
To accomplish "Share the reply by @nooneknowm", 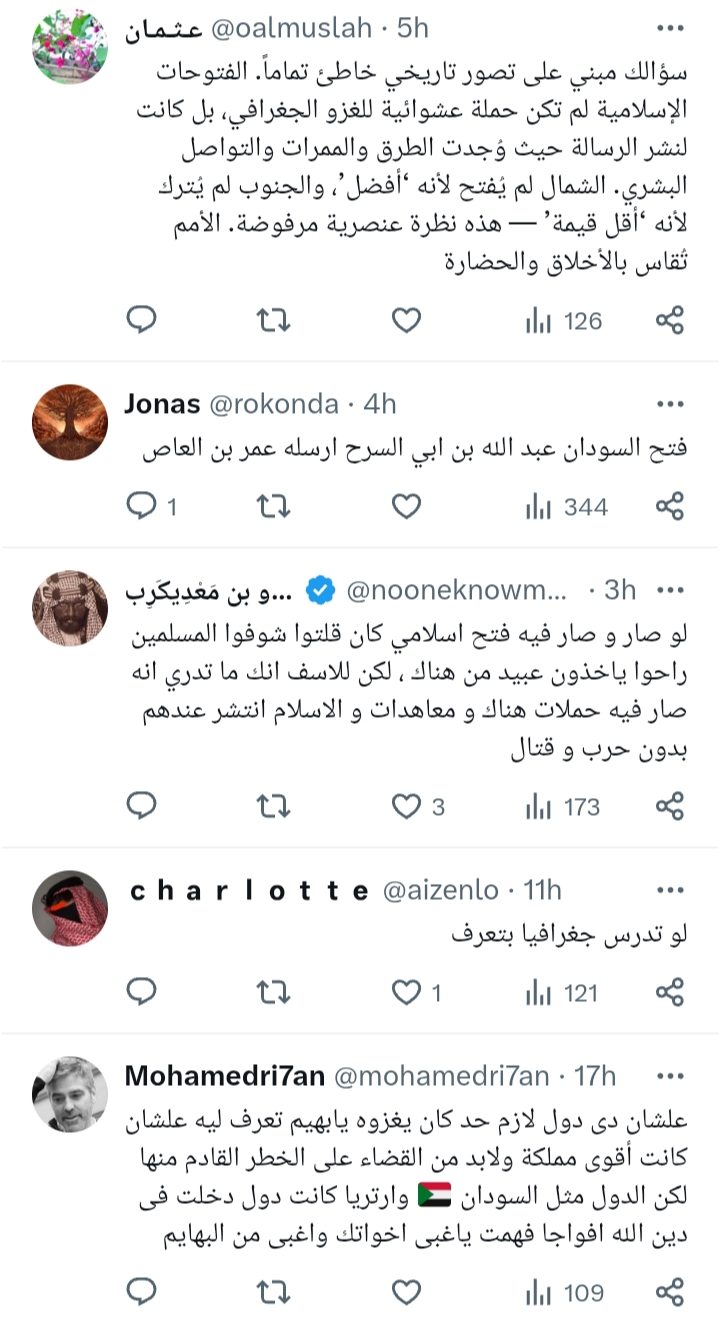I will 669,806.
